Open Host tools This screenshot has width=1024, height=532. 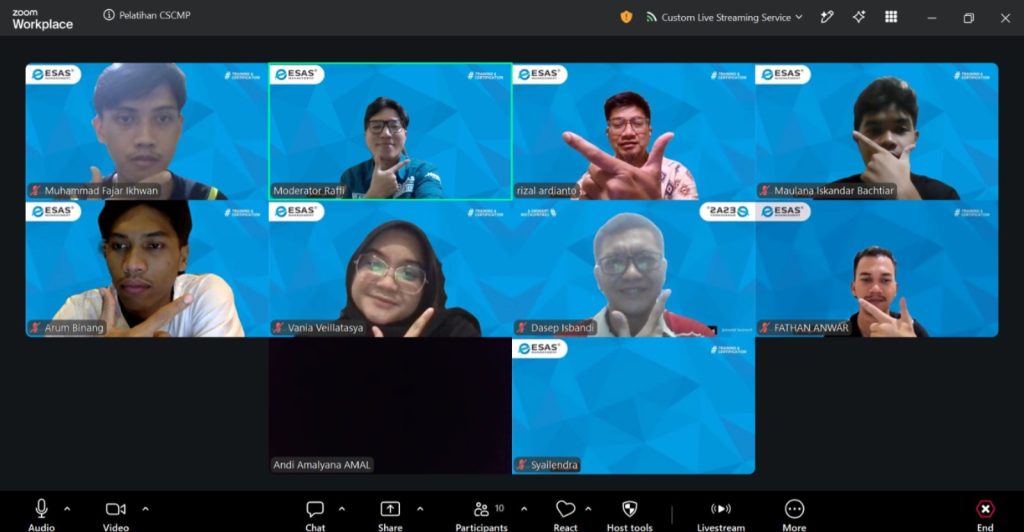pos(630,514)
